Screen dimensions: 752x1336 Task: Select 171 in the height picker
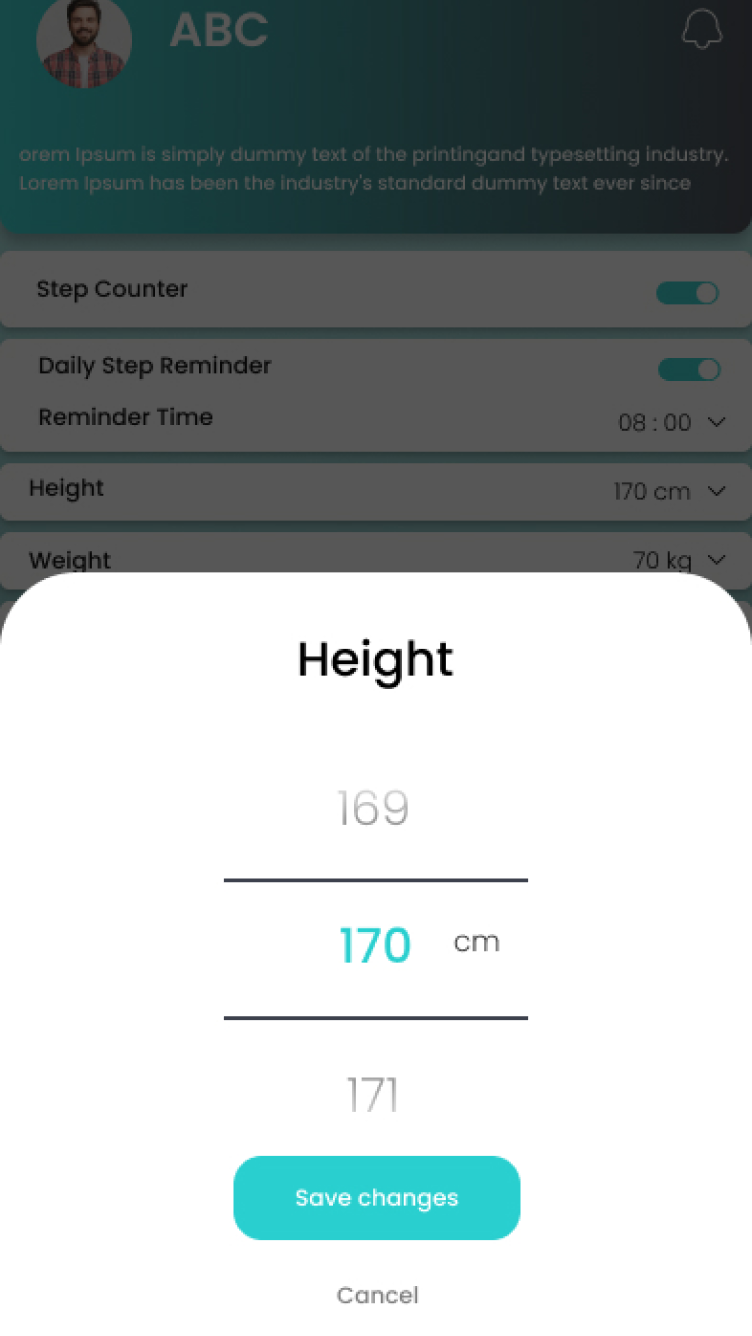coord(373,1095)
